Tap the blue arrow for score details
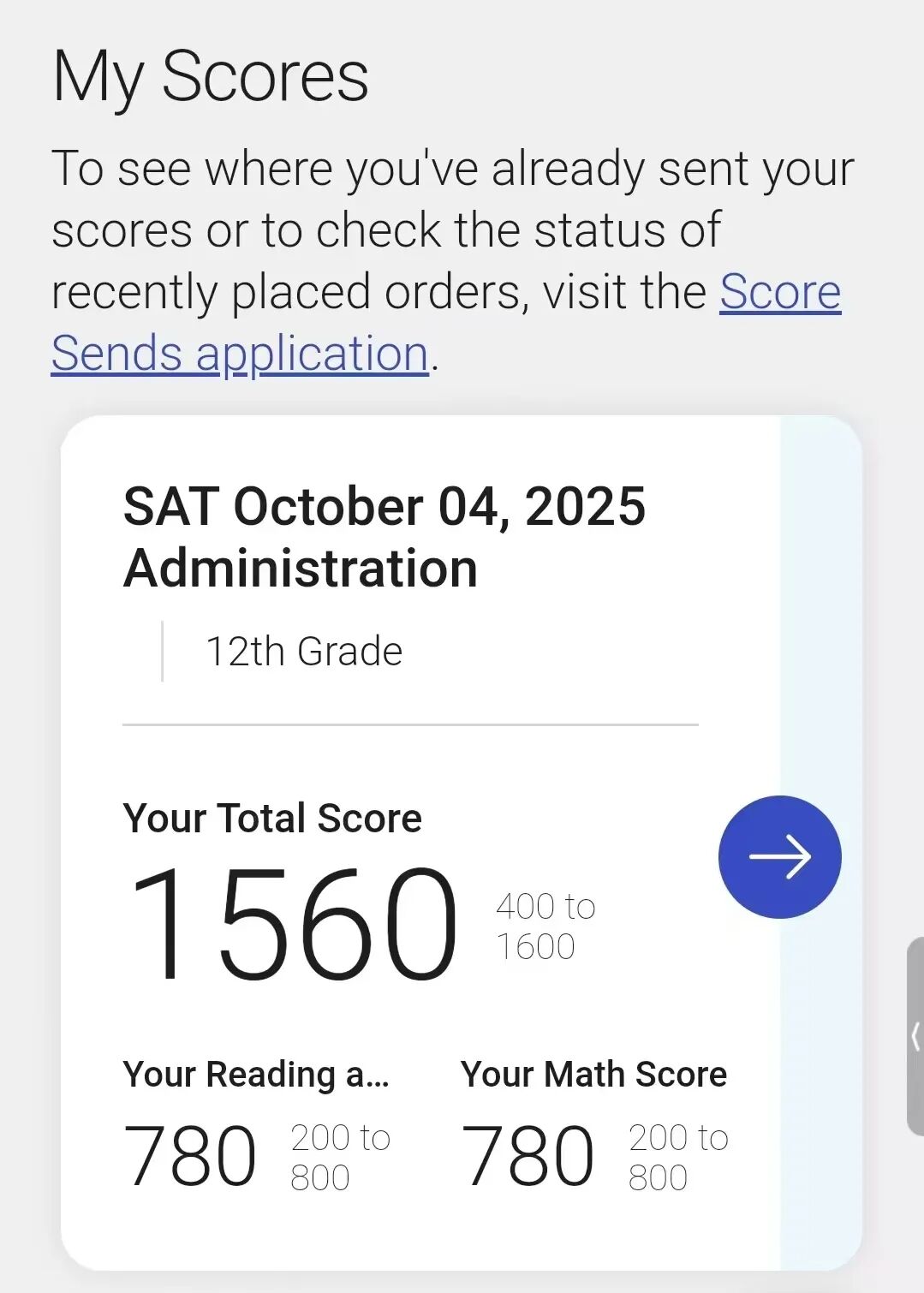The height and width of the screenshot is (1293, 924). coord(779,856)
